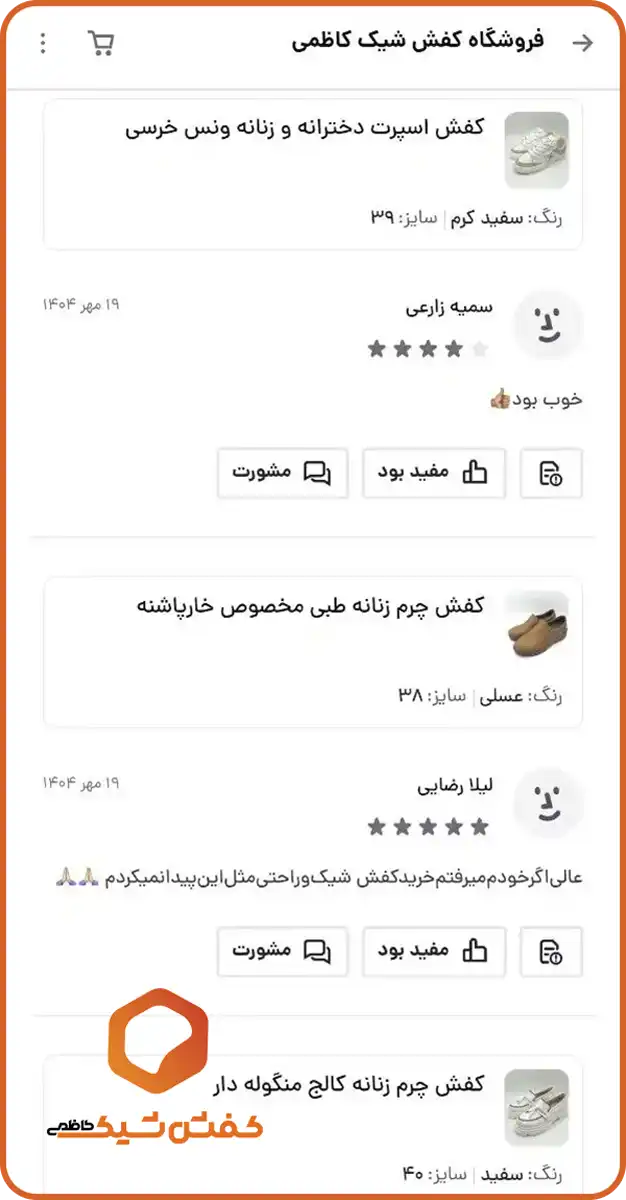Viewport: 626px width, 1200px height.
Task: Open the shopping cart
Action: pyautogui.click(x=100, y=43)
